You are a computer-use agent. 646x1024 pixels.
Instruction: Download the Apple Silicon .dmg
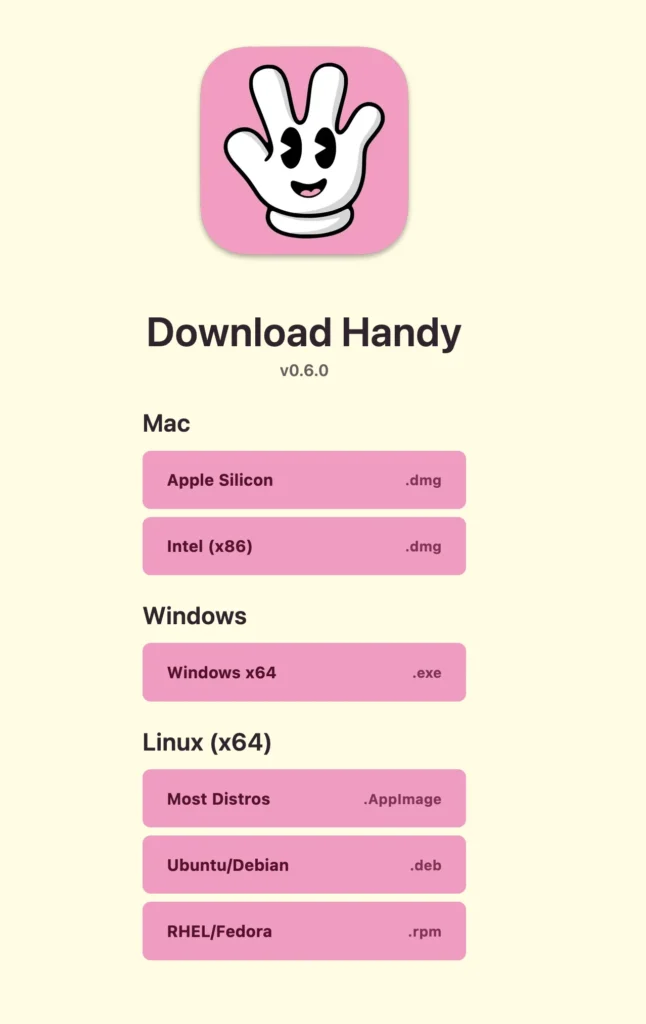pyautogui.click(x=304, y=480)
